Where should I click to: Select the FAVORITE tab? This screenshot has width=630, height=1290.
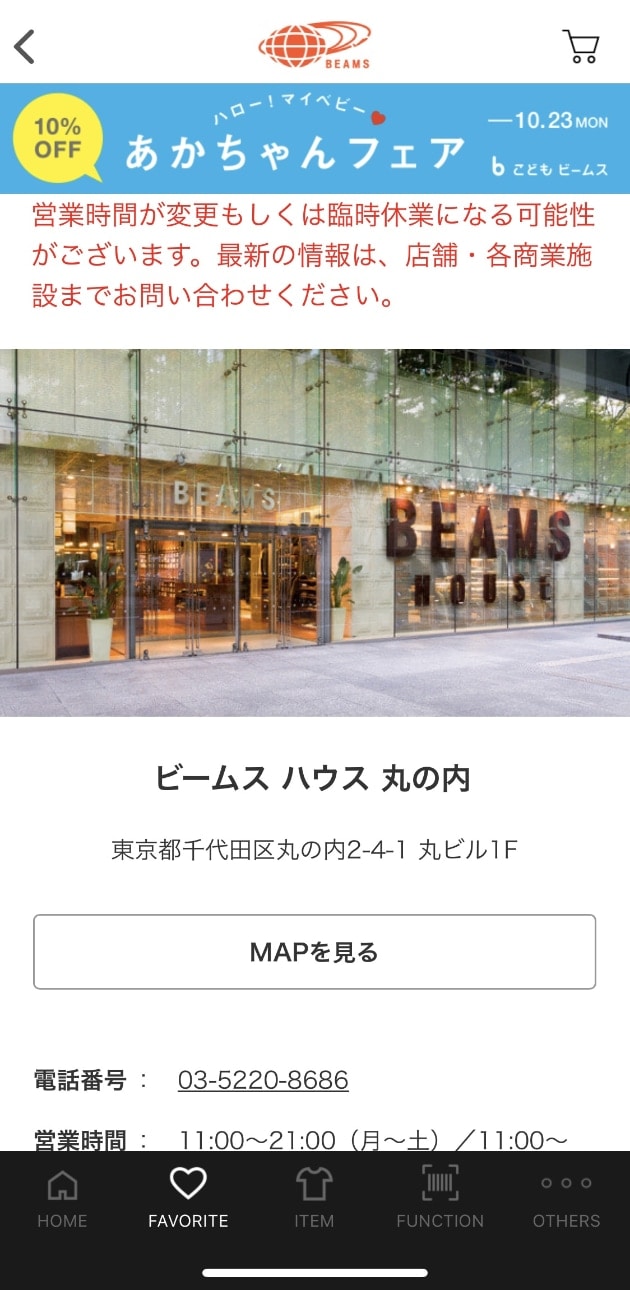(188, 1198)
